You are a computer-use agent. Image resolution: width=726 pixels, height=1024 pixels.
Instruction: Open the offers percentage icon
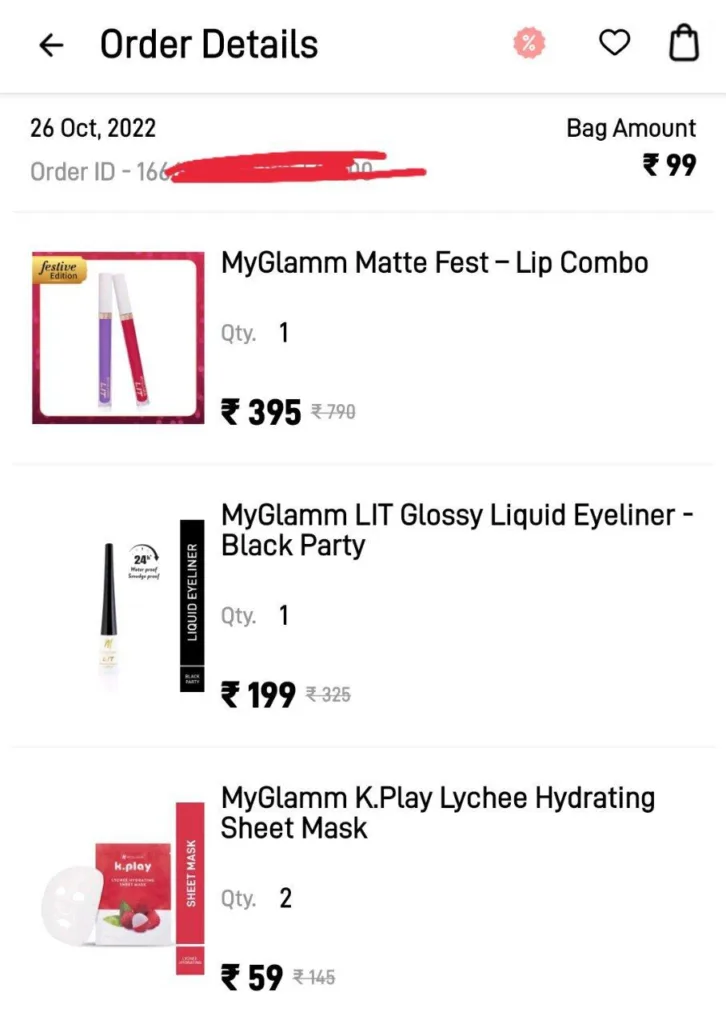tap(528, 43)
